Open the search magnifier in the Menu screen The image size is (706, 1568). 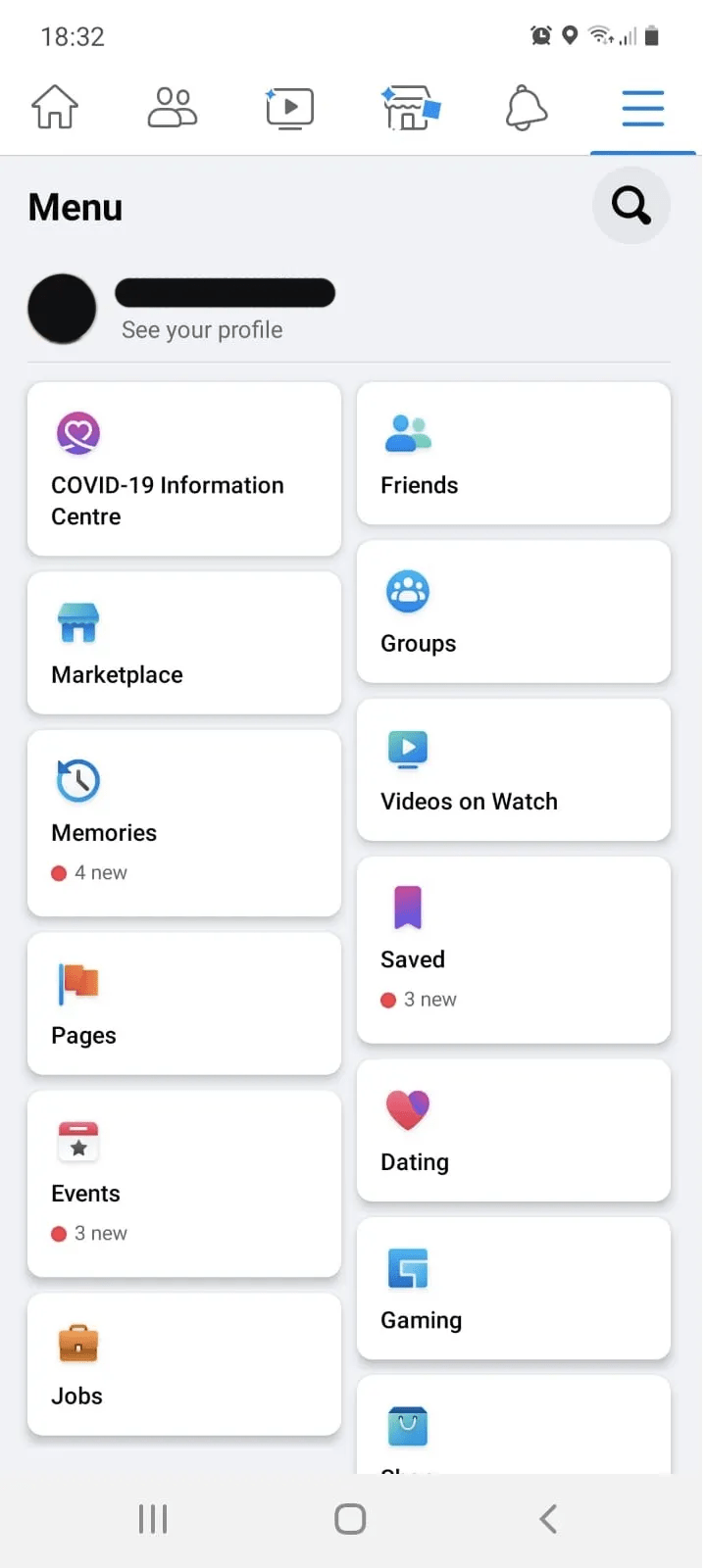point(630,206)
